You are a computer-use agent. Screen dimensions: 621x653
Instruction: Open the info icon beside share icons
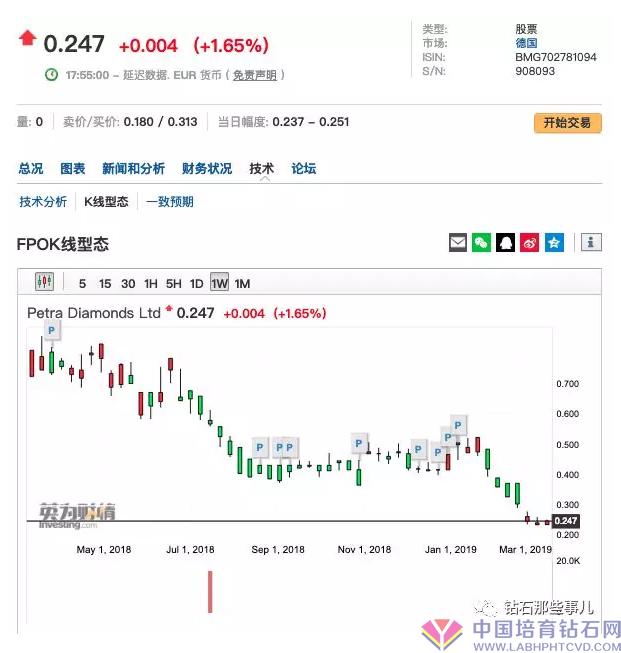[591, 242]
